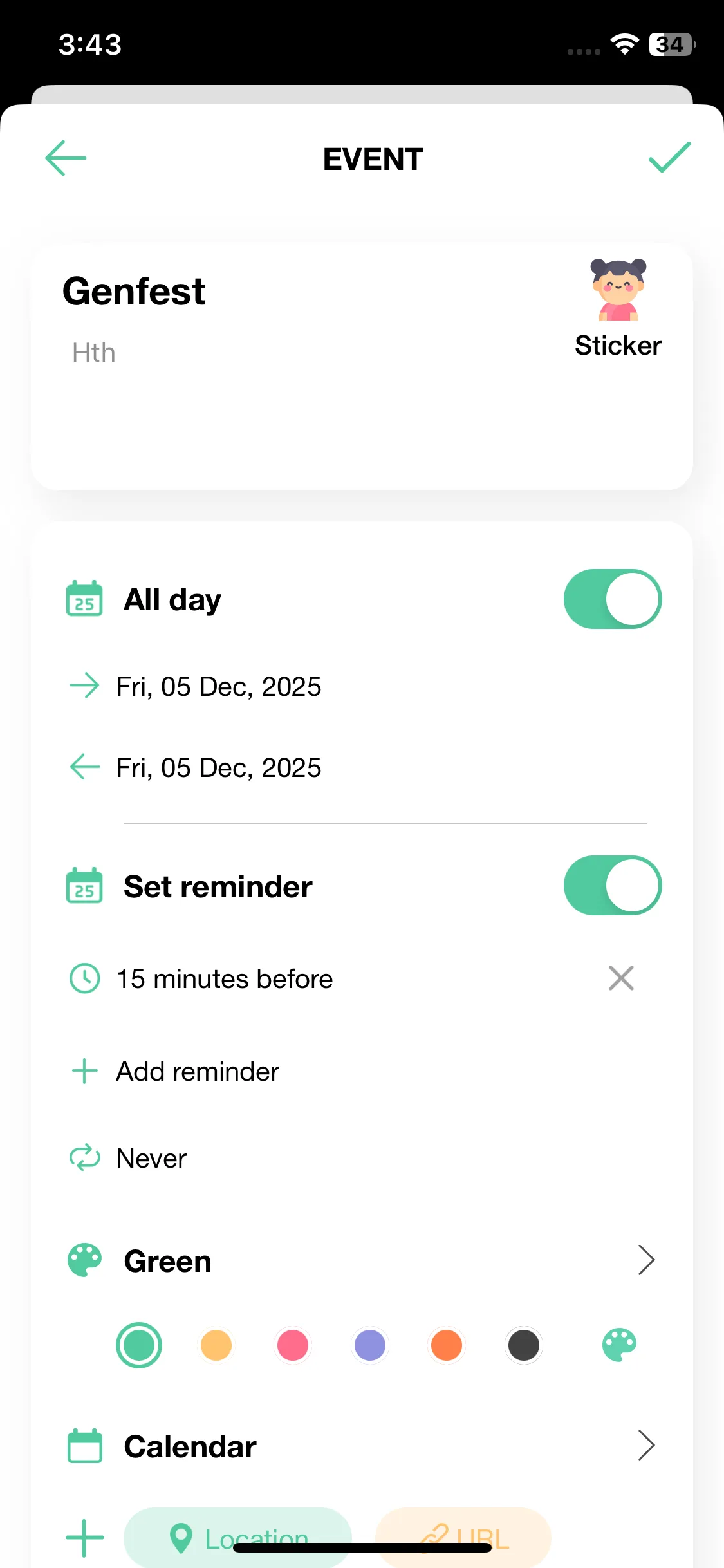This screenshot has width=724, height=1568.
Task: Save the event with the checkmark
Action: tap(669, 158)
